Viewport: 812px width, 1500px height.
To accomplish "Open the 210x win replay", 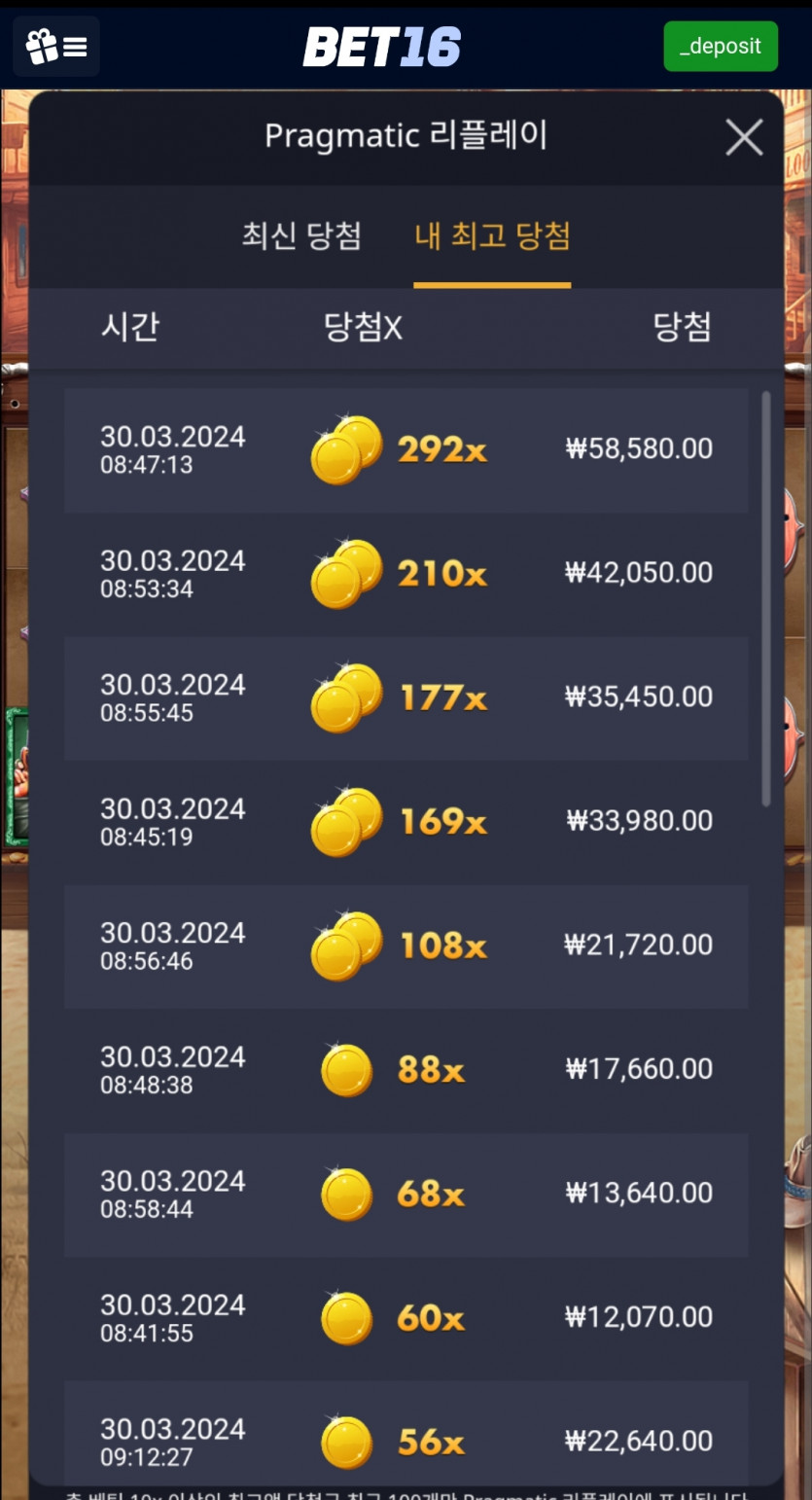I will [406, 574].
